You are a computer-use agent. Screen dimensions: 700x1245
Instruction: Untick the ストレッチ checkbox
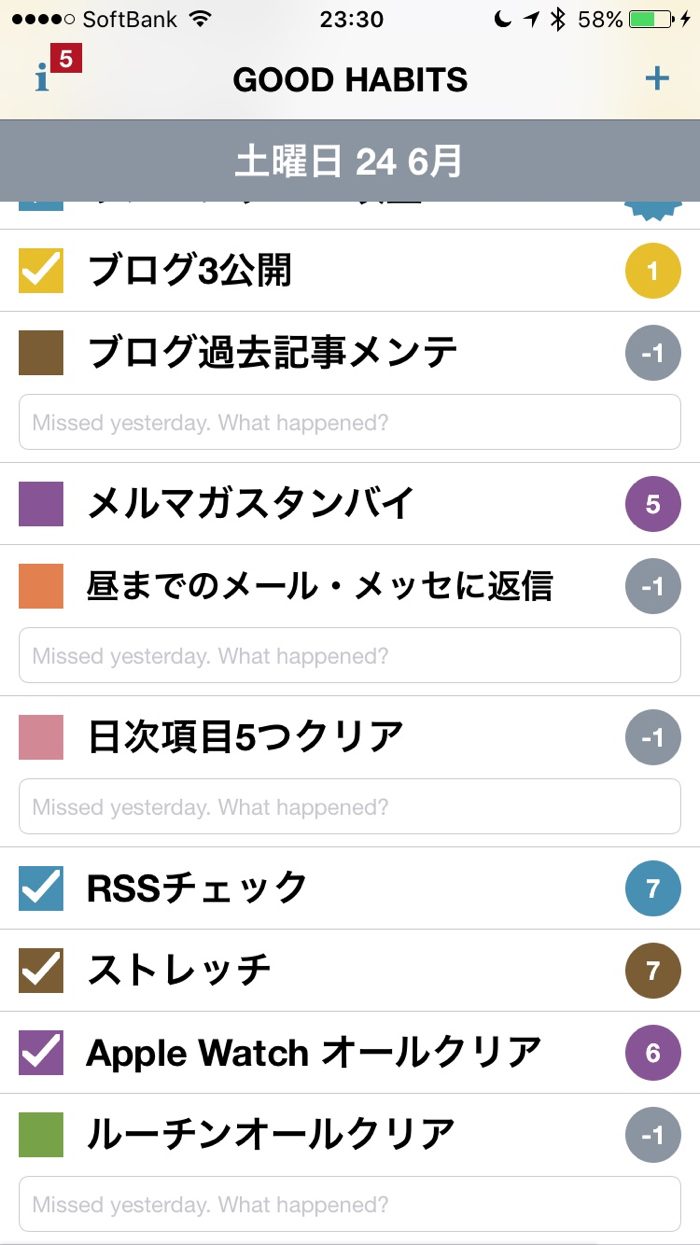pos(41,970)
